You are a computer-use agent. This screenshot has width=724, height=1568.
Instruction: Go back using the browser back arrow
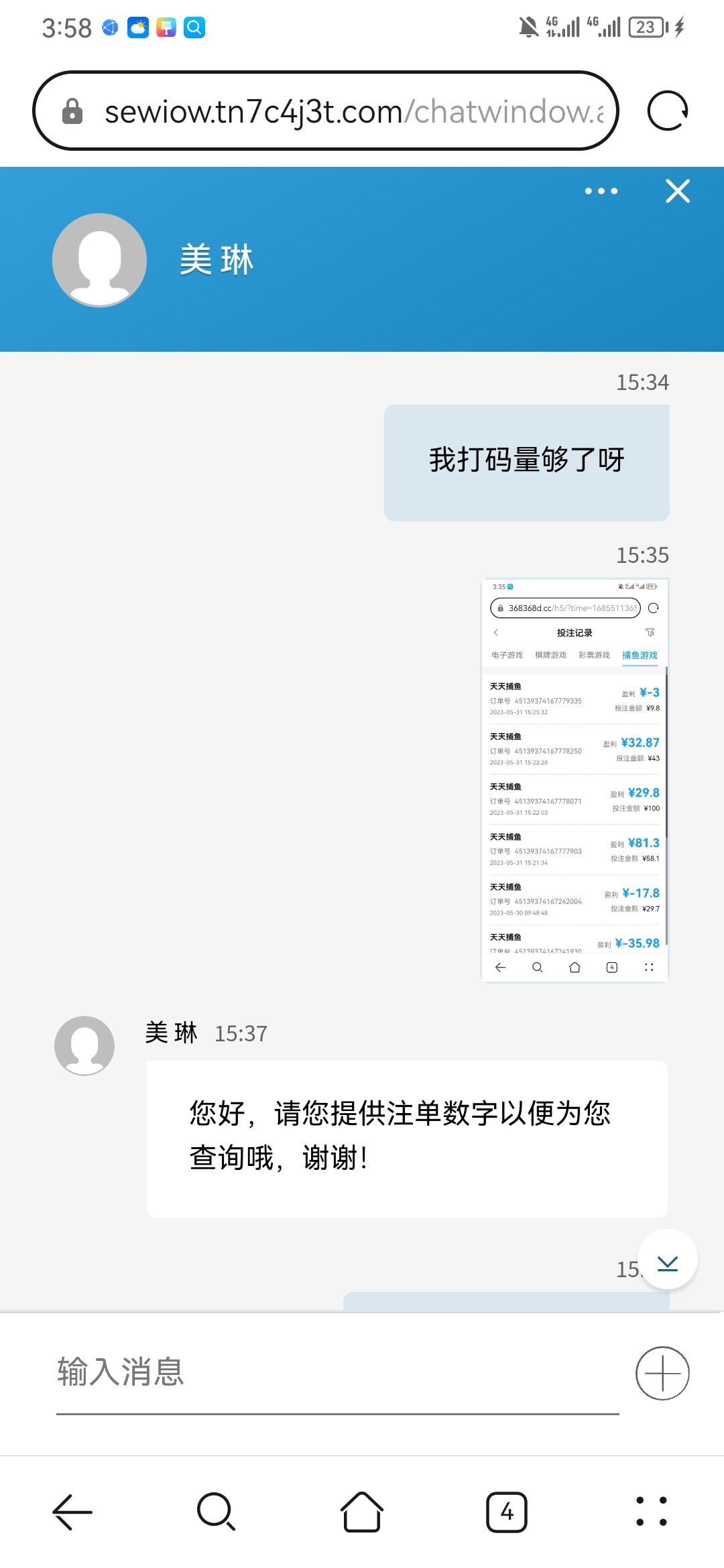72,1512
